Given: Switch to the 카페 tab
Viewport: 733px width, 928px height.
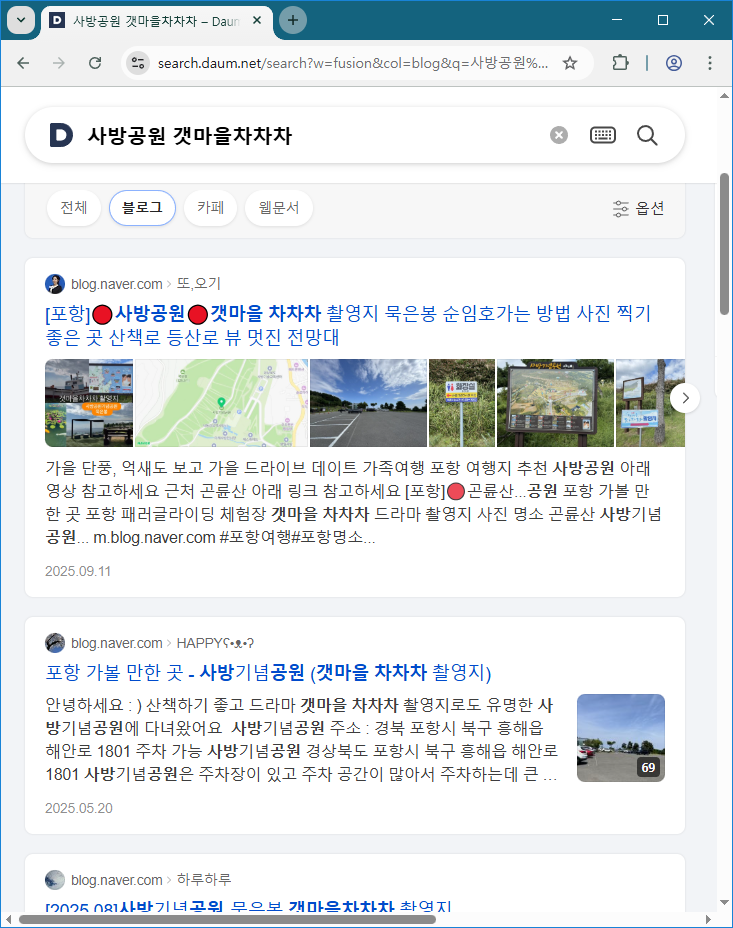Looking at the screenshot, I should (210, 208).
